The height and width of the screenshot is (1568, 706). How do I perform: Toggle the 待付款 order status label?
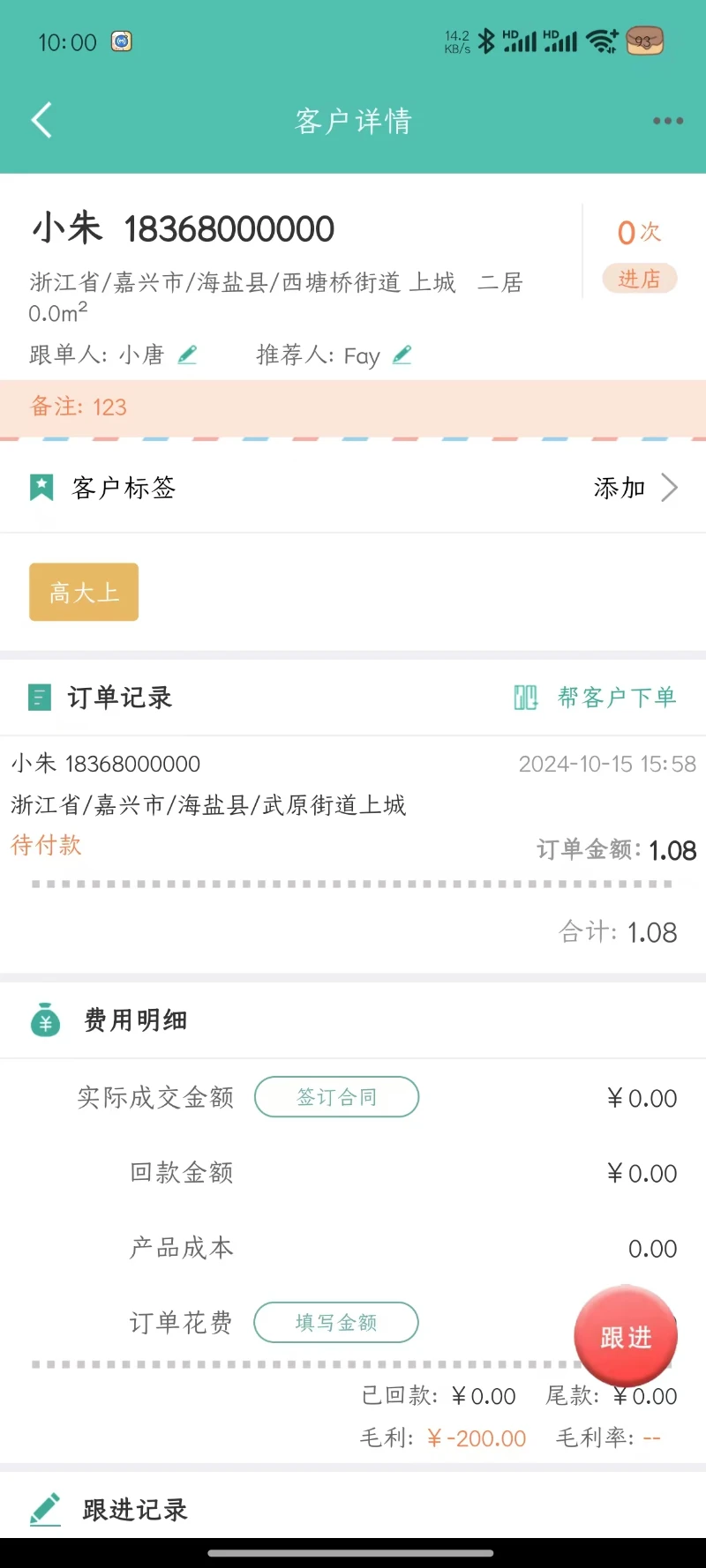pyautogui.click(x=46, y=845)
